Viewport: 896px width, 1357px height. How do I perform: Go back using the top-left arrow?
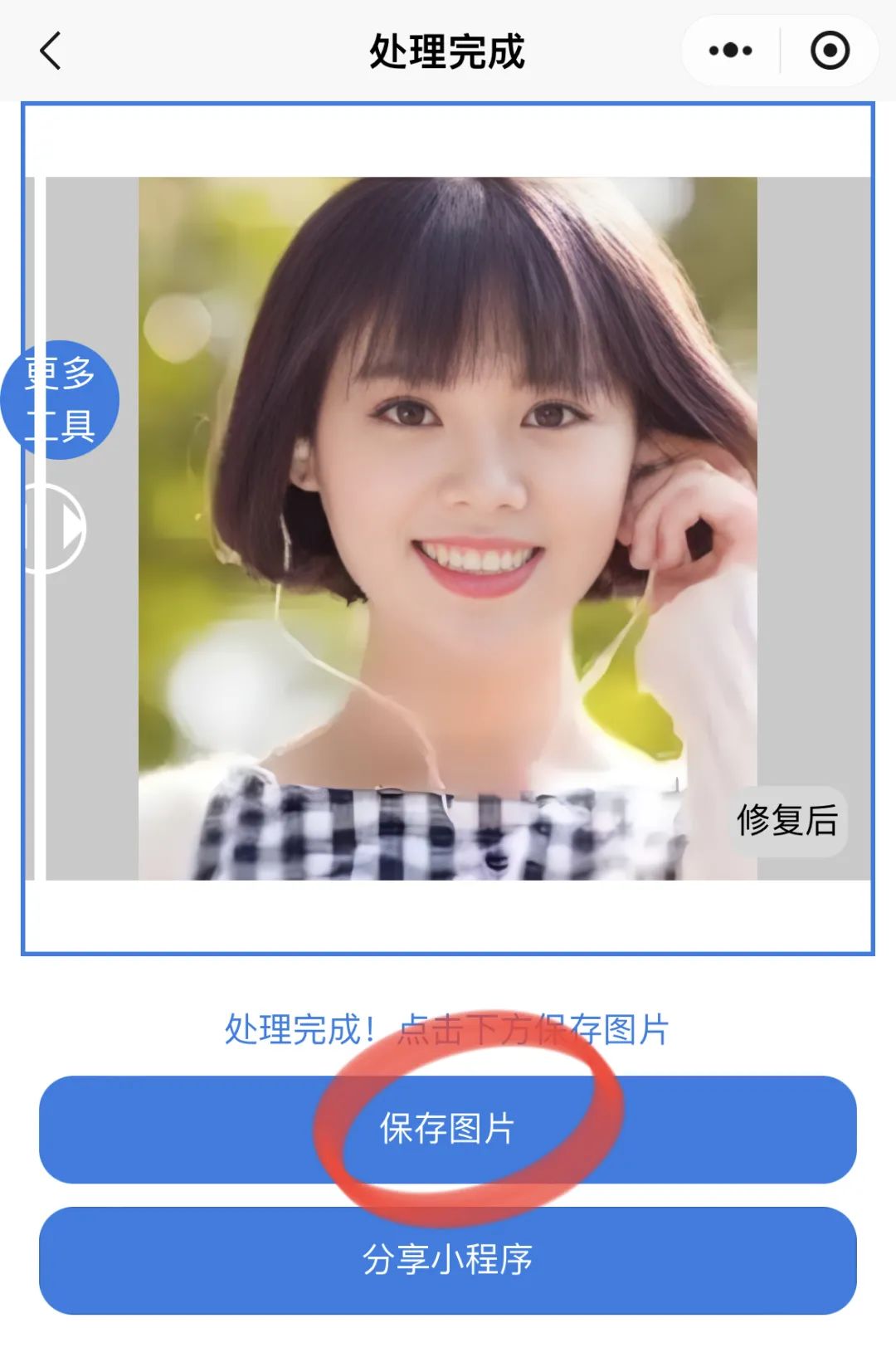(x=51, y=51)
